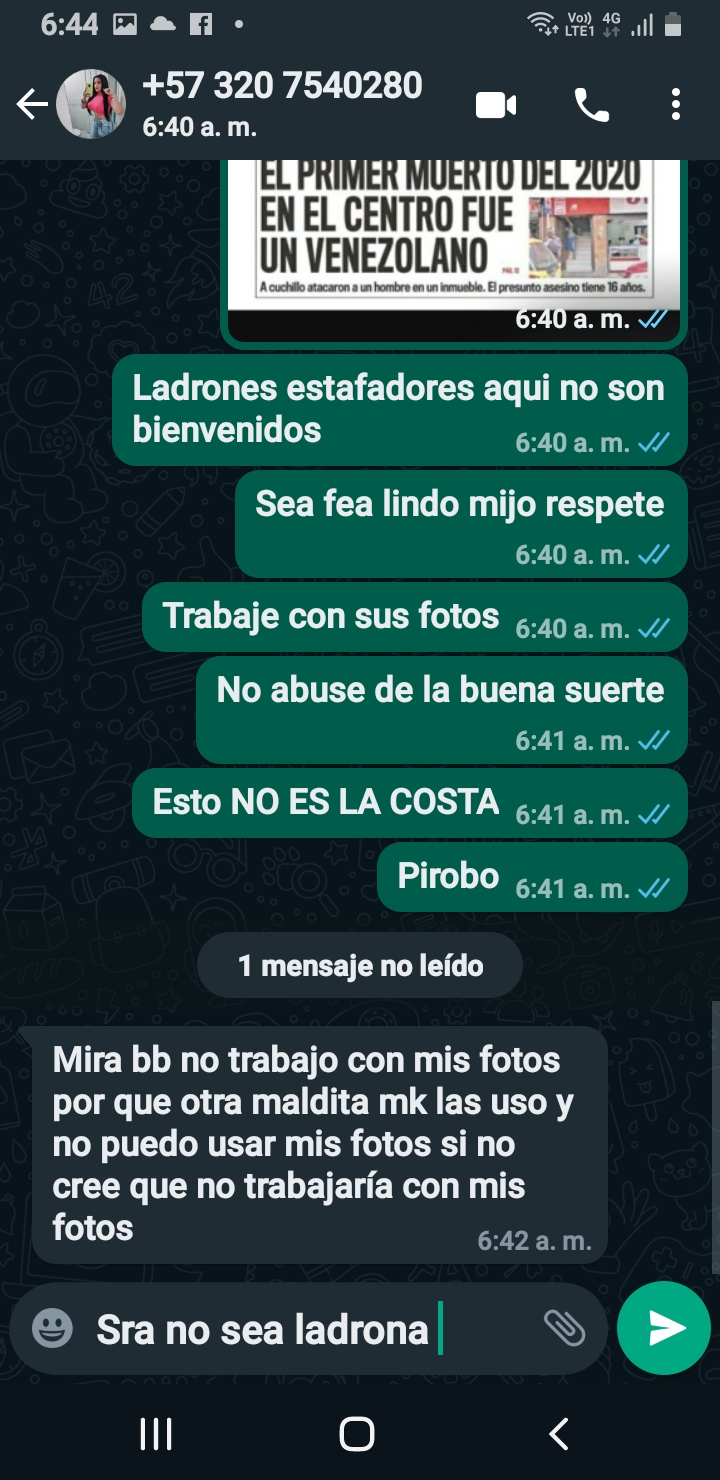Open the overflow menu
The image size is (720, 1480).
point(676,105)
